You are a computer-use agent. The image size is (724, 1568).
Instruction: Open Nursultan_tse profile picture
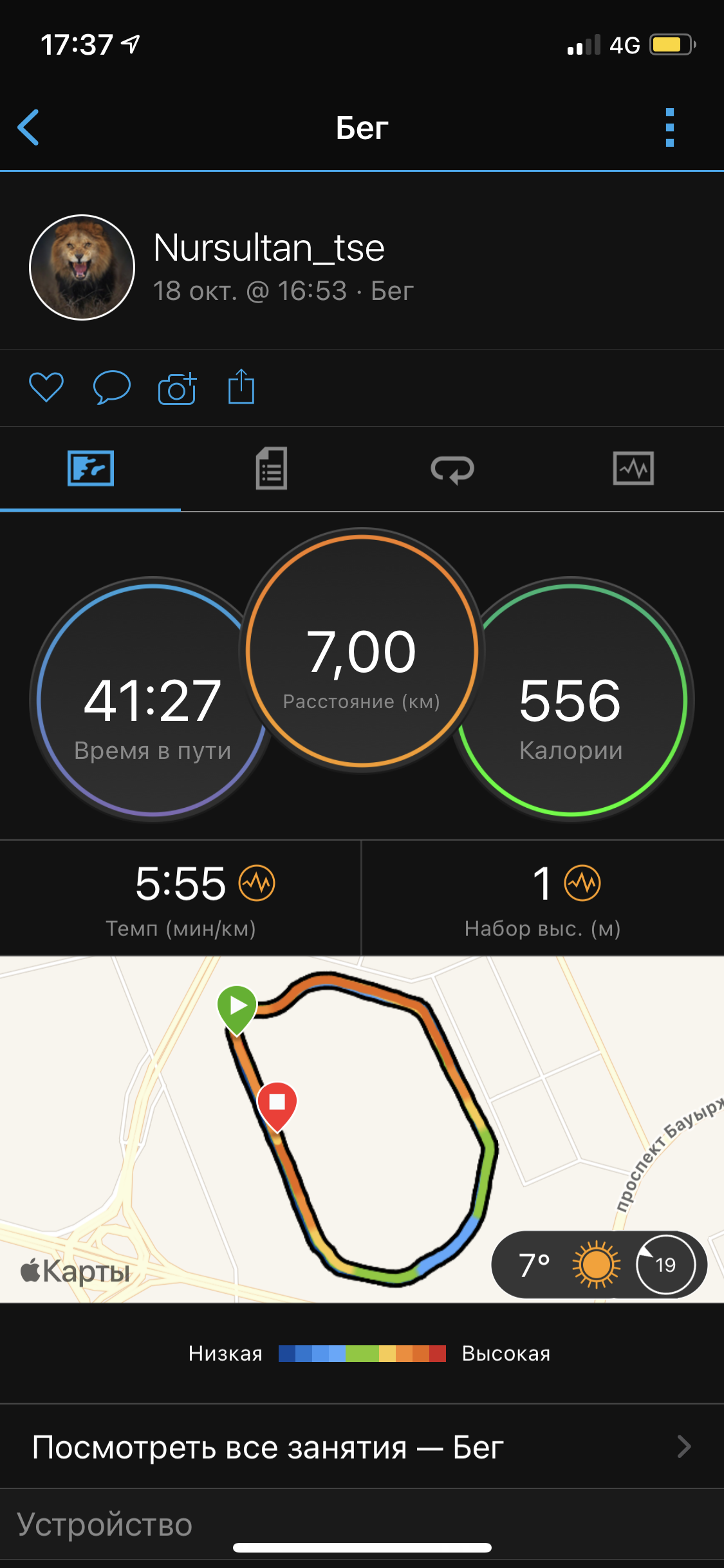pos(82,267)
